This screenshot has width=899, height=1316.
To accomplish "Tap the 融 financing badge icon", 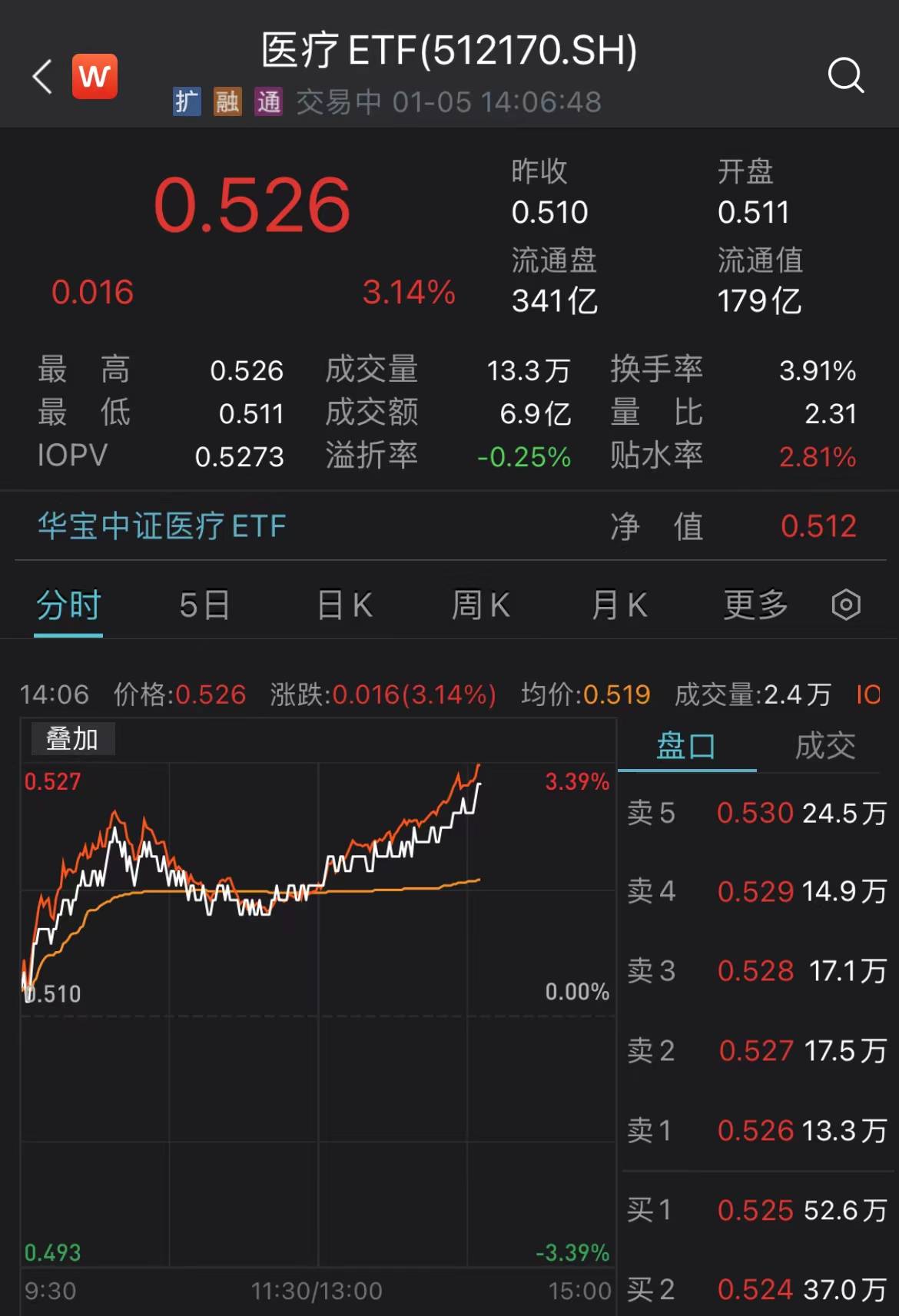I will (227, 101).
